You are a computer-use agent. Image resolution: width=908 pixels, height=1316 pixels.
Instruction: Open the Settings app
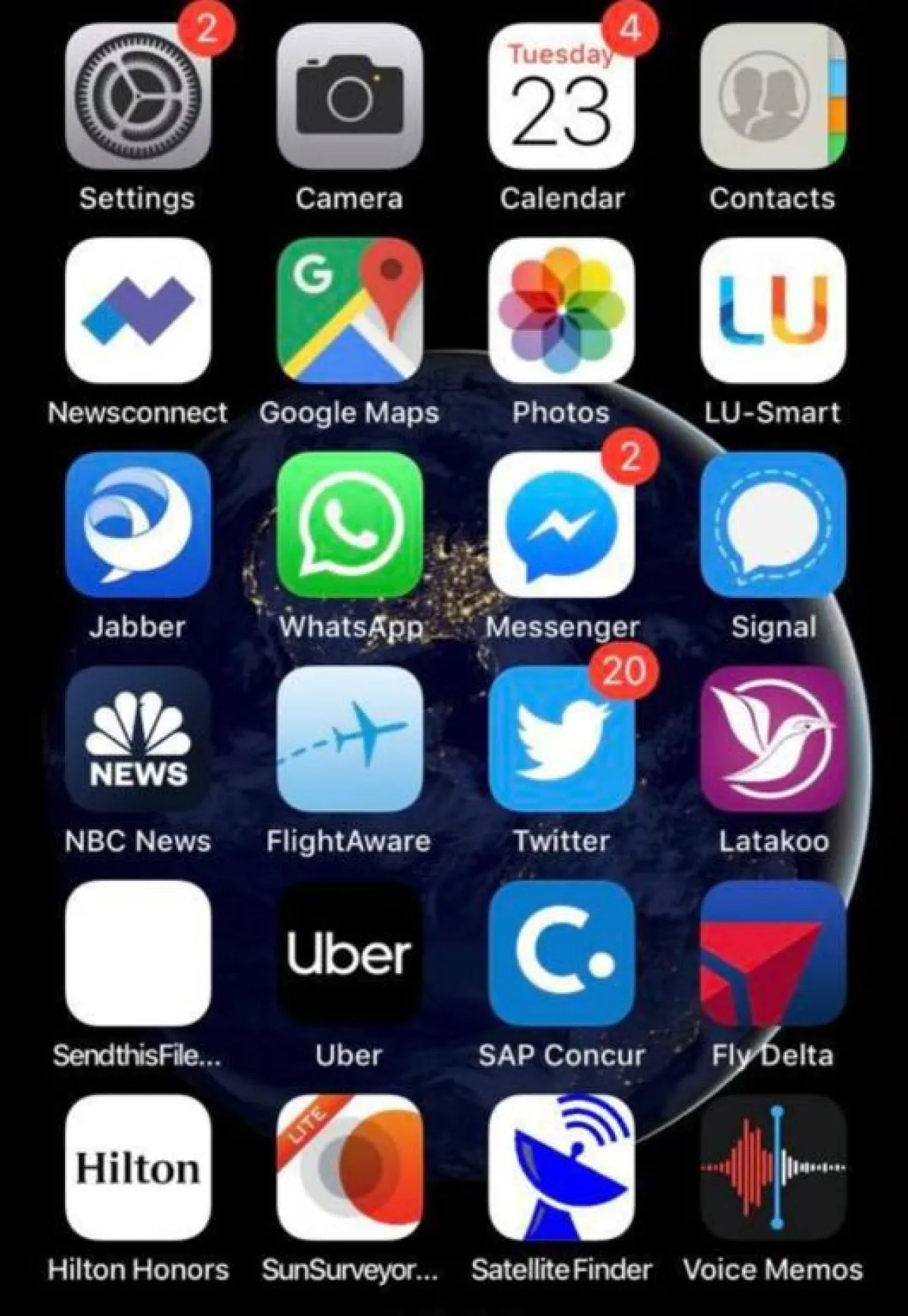coord(138,96)
